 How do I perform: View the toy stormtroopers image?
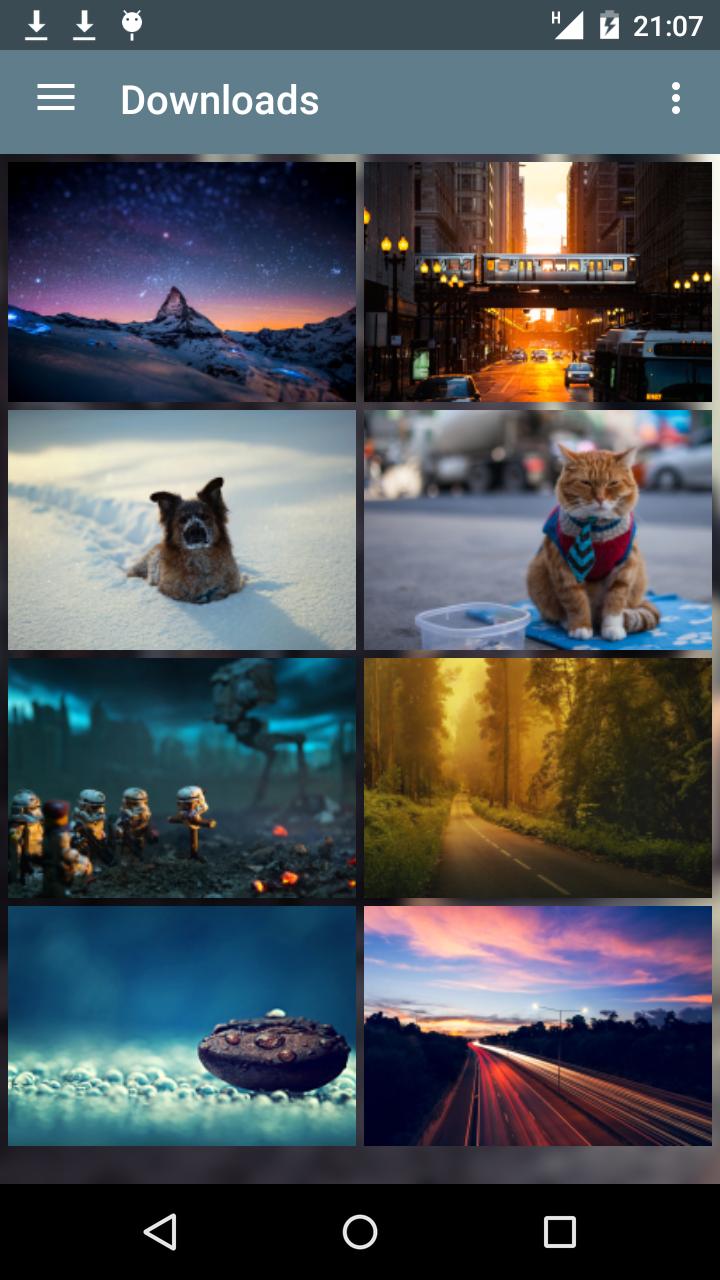point(181,777)
